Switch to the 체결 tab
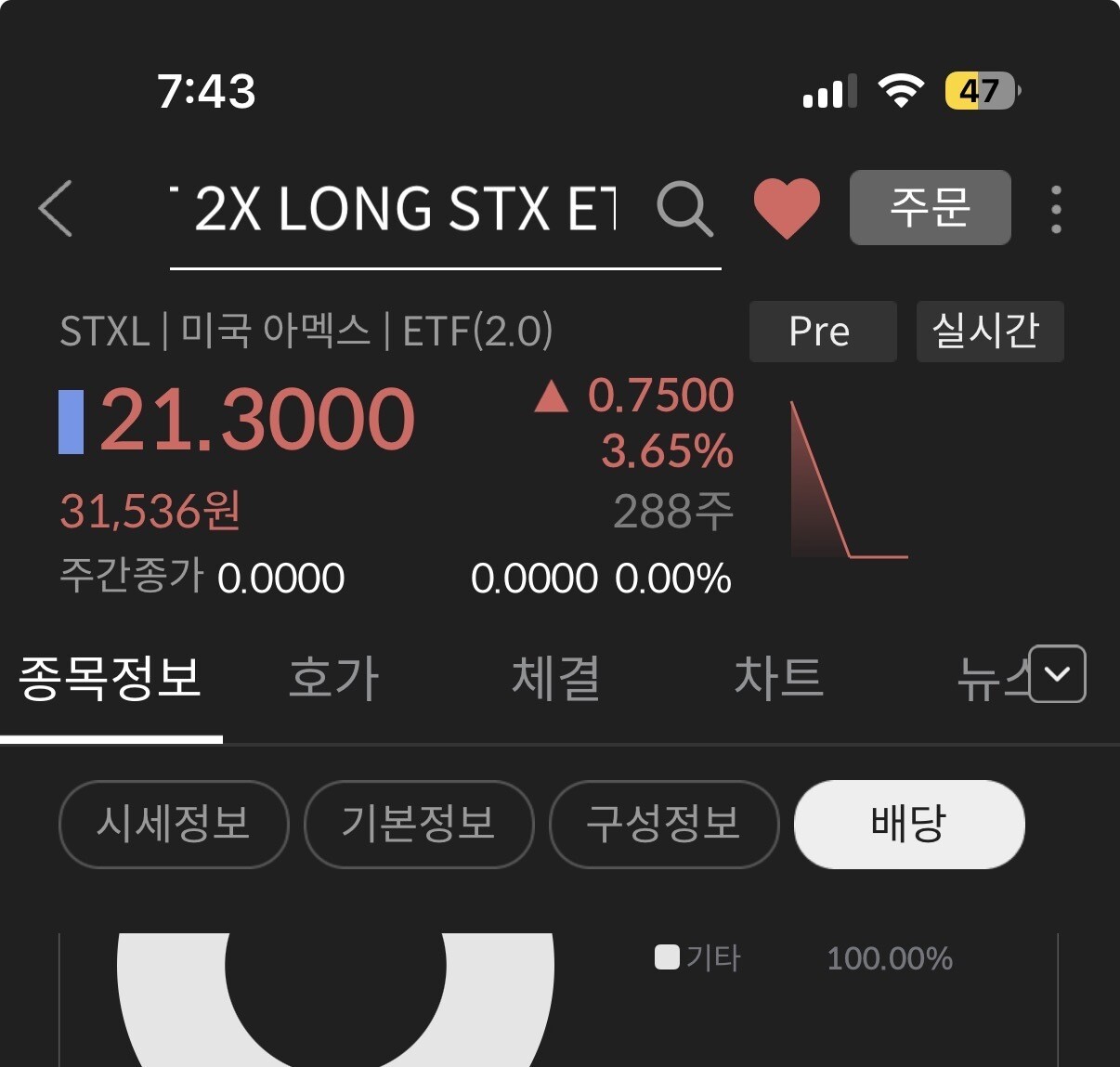The height and width of the screenshot is (1067, 1120). pyautogui.click(x=555, y=678)
